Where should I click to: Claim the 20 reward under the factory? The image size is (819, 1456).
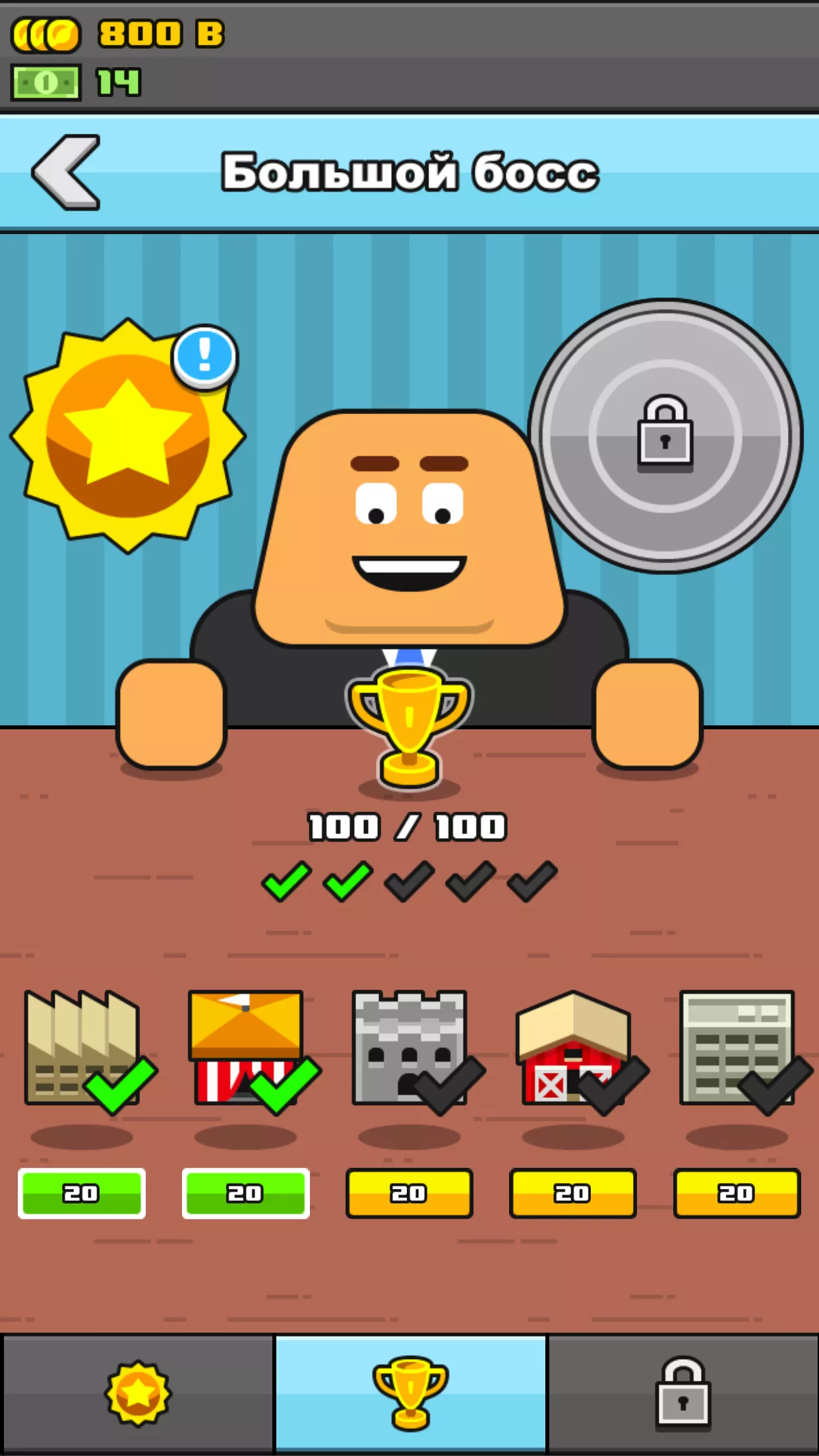[x=82, y=1193]
